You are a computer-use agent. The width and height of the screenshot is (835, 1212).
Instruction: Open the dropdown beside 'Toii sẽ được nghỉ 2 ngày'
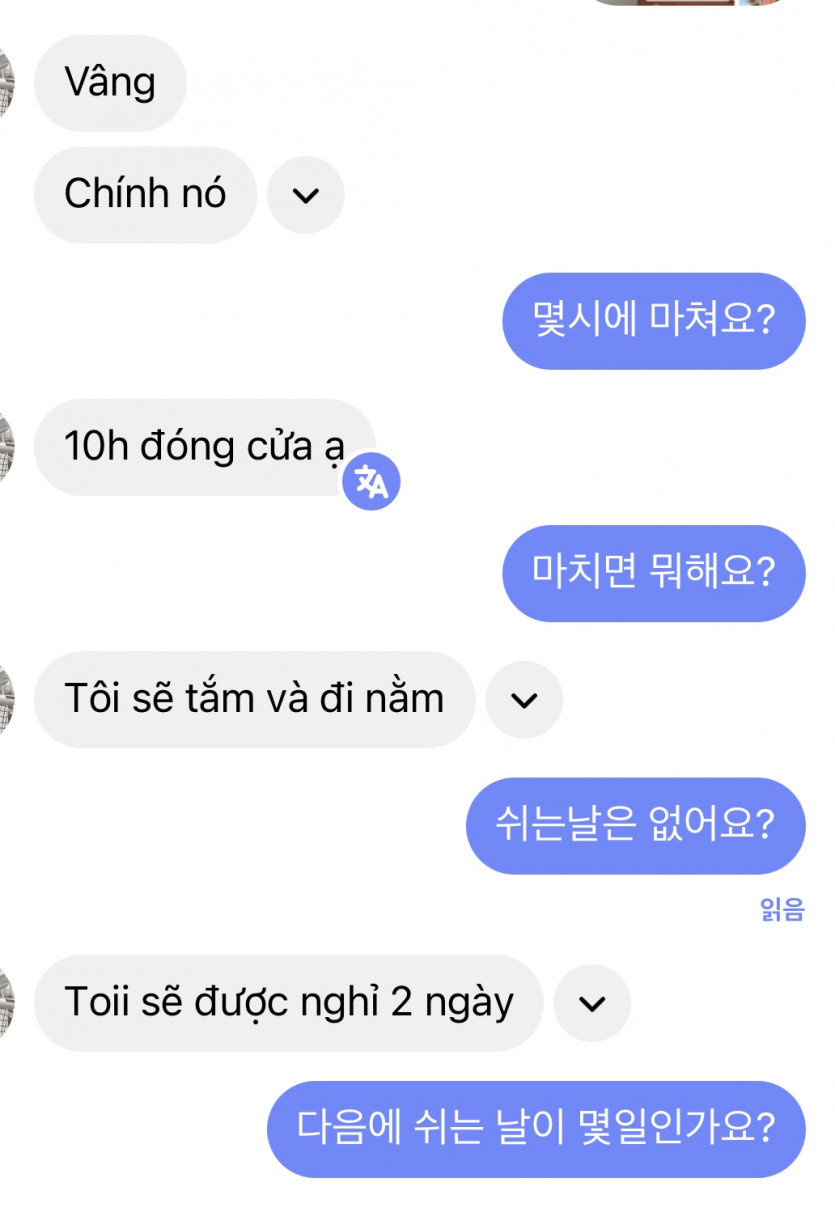(x=592, y=1001)
